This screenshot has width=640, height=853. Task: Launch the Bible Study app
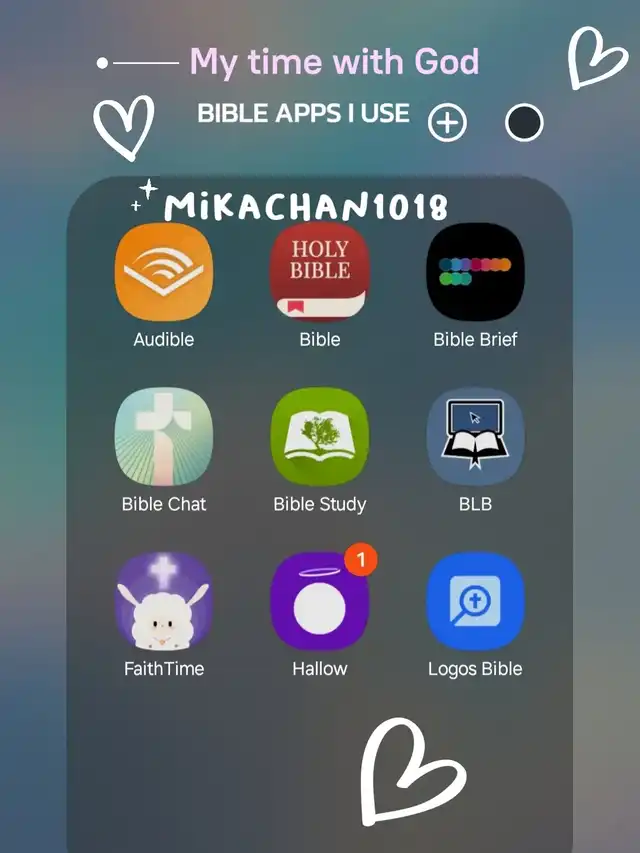point(320,437)
